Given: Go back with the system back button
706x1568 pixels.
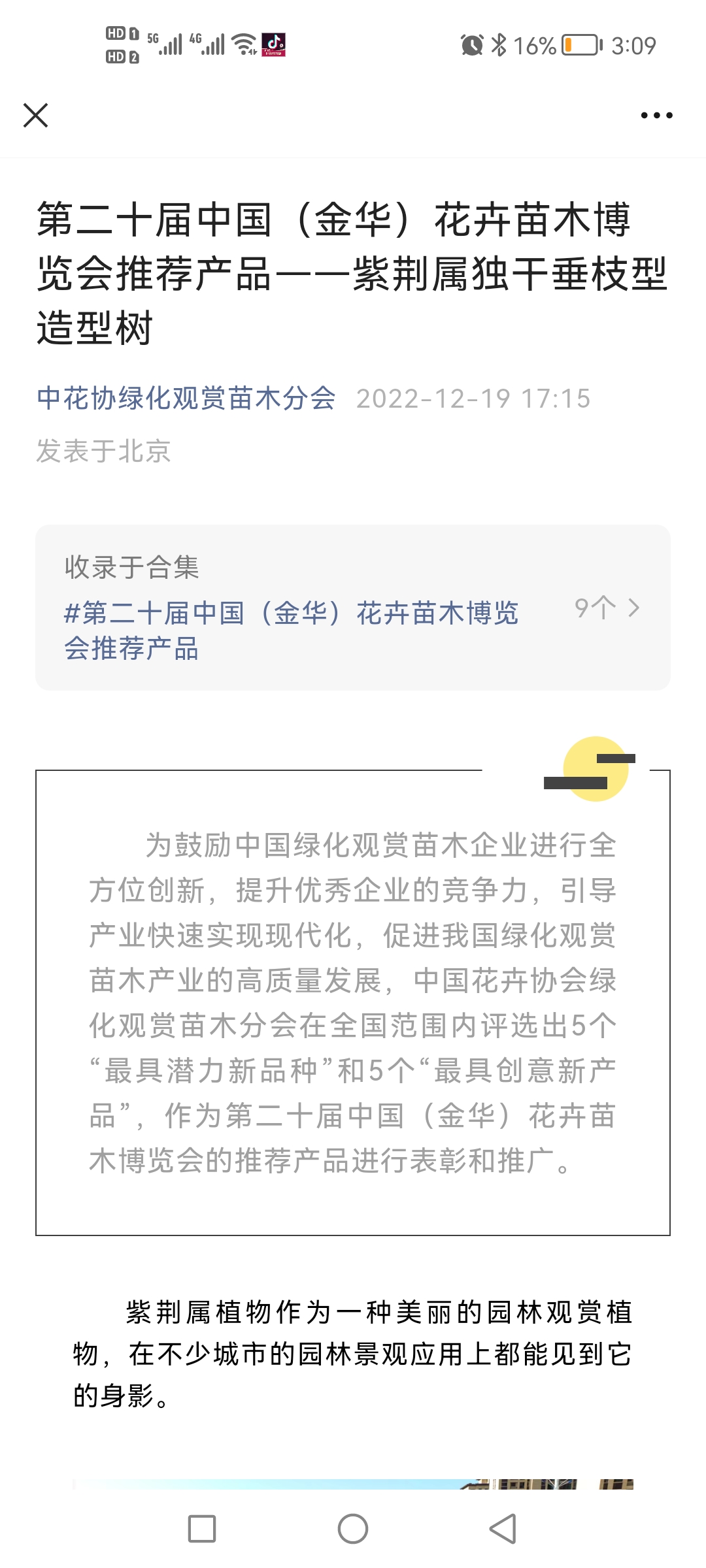Looking at the screenshot, I should (503, 1529).
